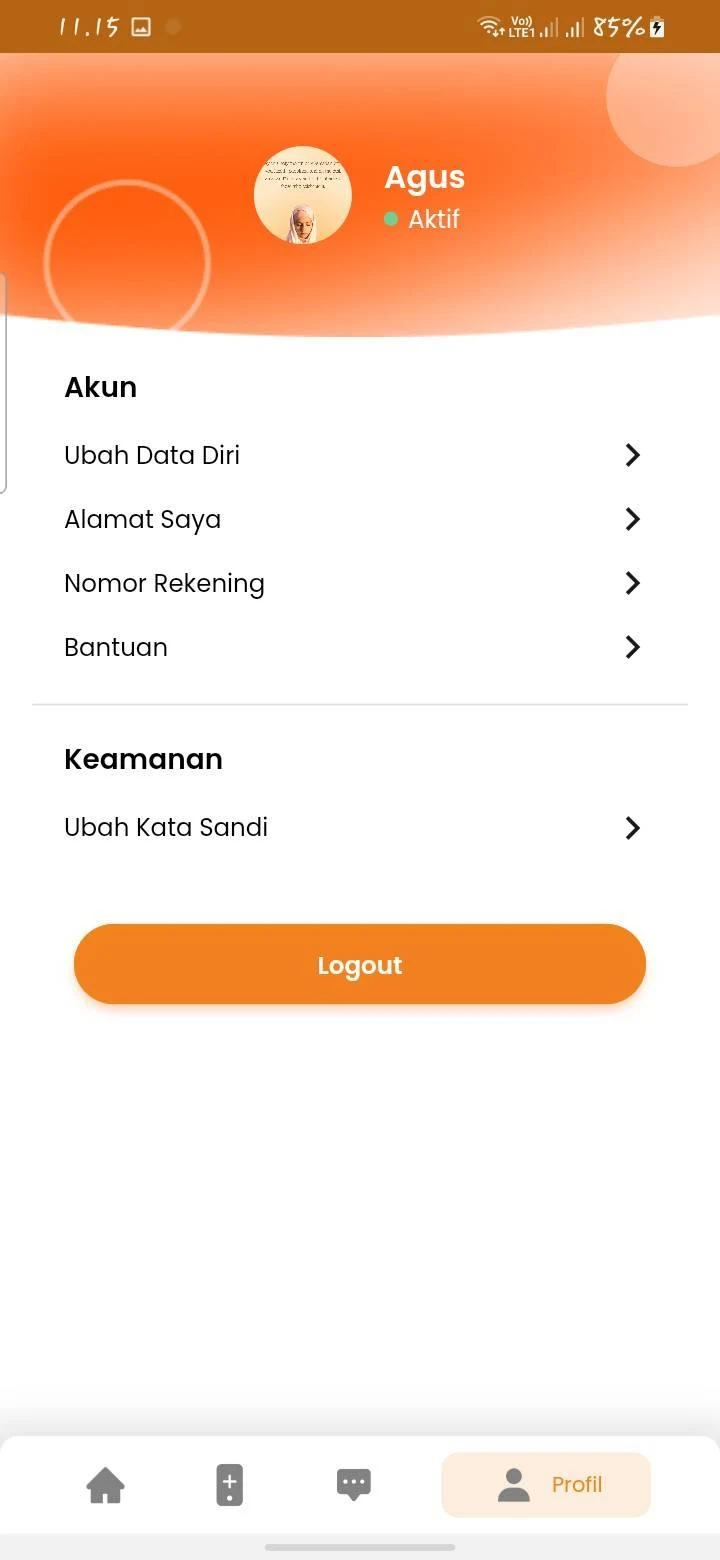Go to Nomor Rekening
720x1560 pixels.
(x=352, y=583)
